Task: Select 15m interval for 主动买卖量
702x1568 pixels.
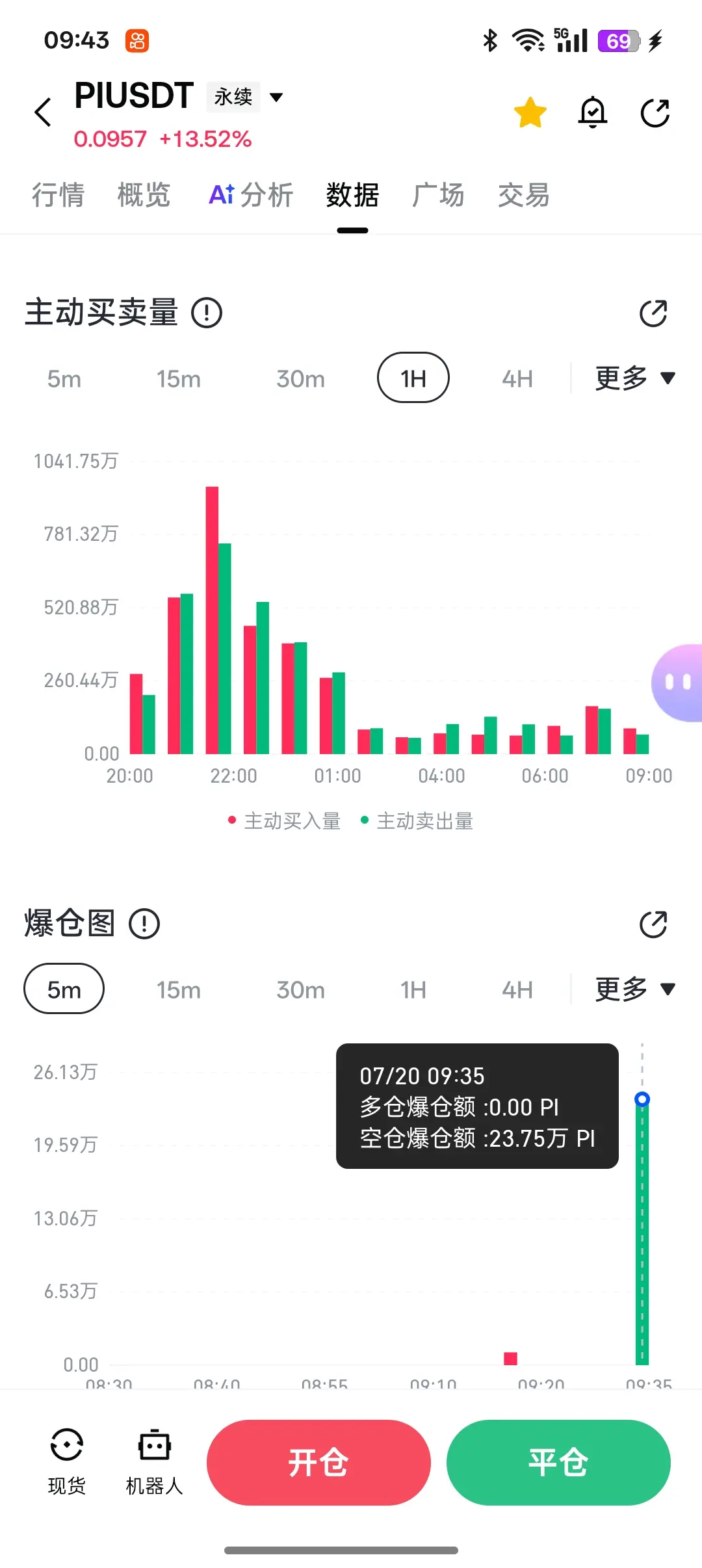Action: tap(179, 378)
